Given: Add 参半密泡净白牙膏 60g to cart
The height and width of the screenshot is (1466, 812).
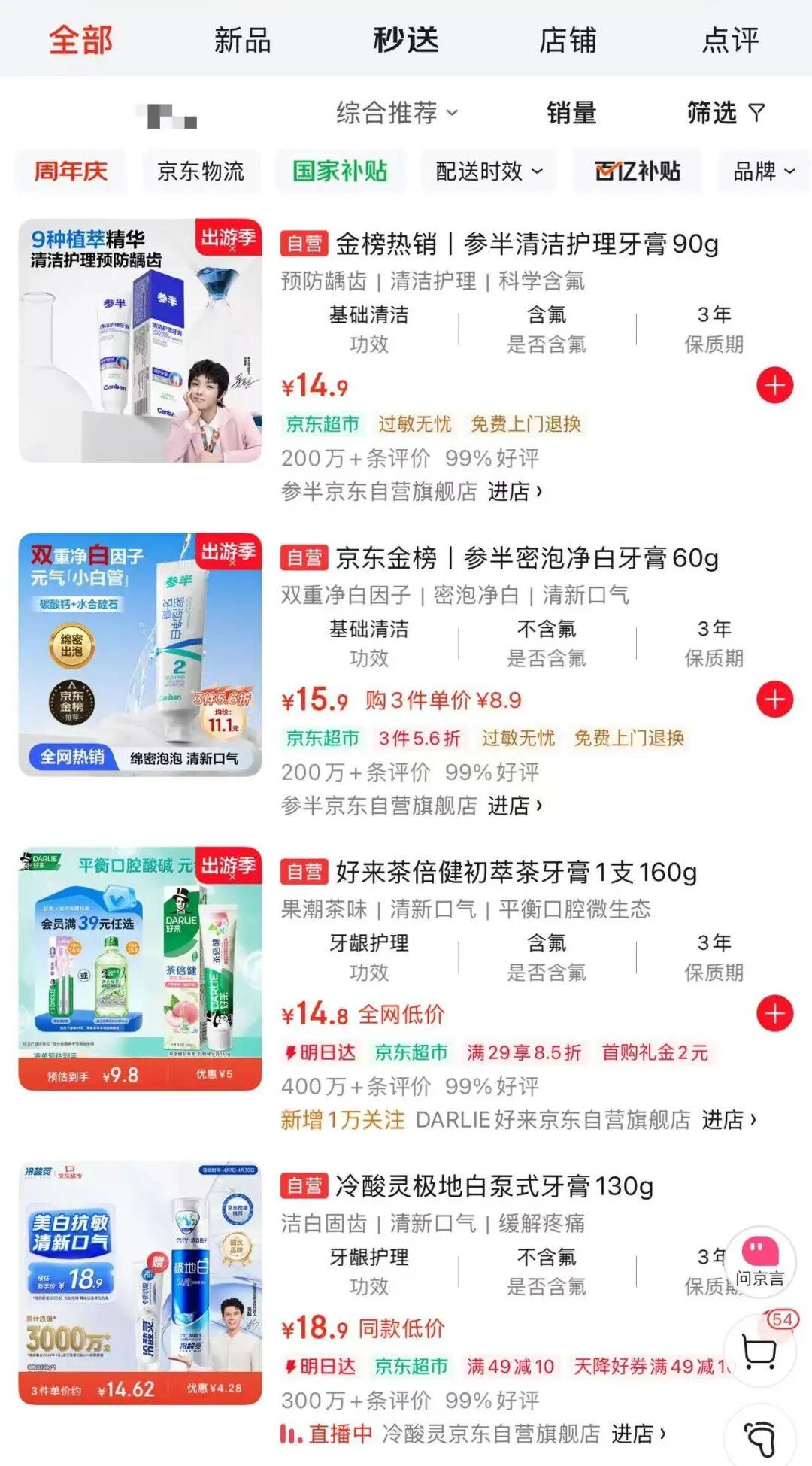Looking at the screenshot, I should click(x=774, y=700).
